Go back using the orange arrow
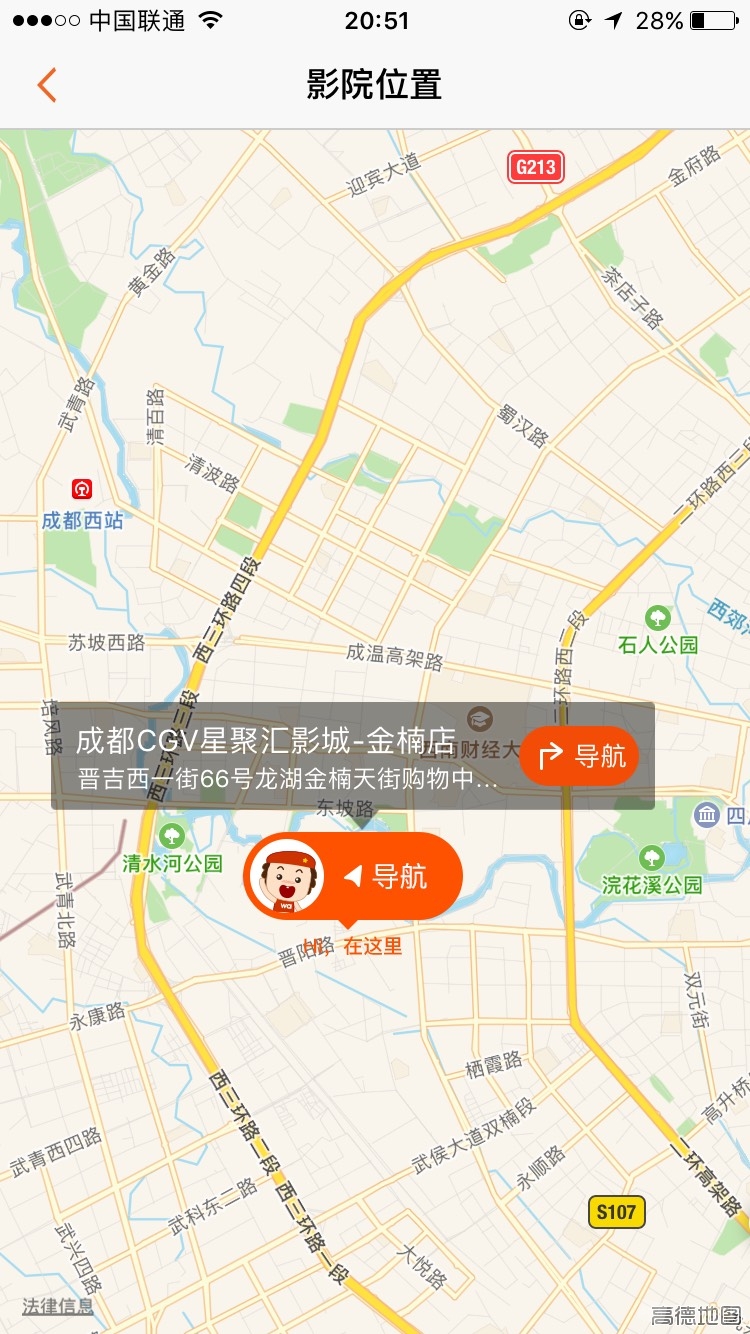750x1334 pixels. [47, 85]
